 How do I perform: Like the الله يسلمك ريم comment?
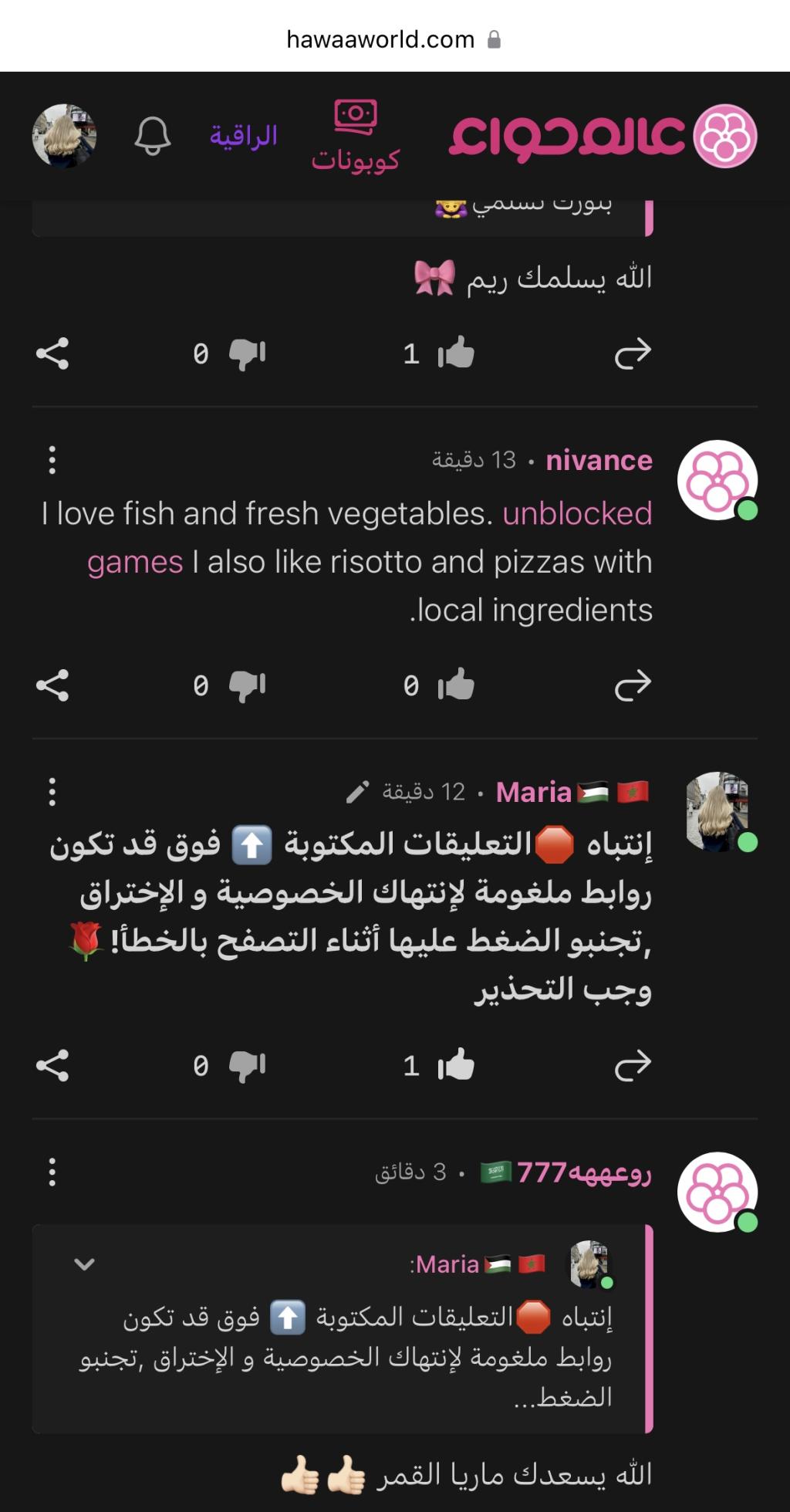[x=456, y=354]
